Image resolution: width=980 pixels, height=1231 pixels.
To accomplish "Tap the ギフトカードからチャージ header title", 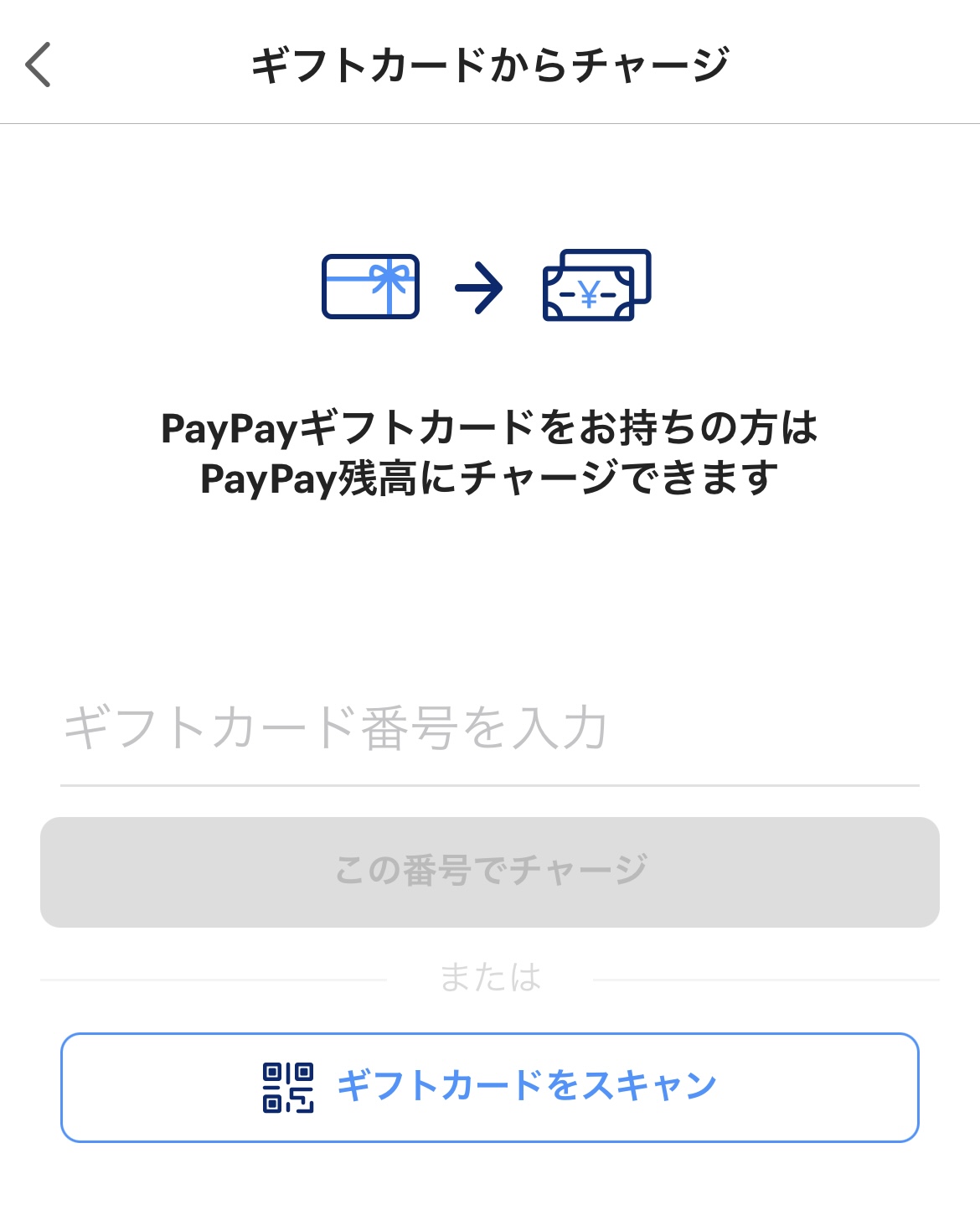I will tap(490, 60).
